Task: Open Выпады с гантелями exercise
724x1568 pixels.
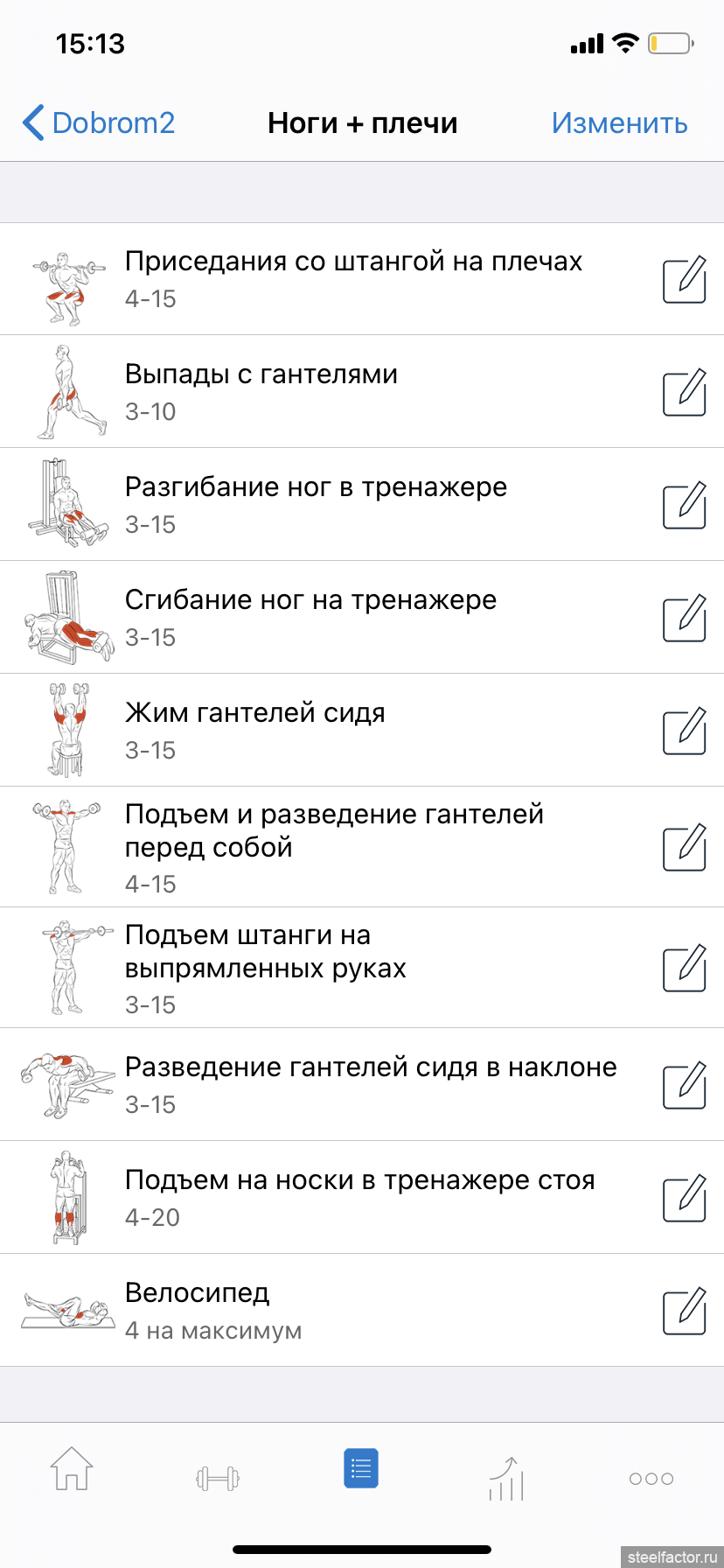Action: point(362,391)
